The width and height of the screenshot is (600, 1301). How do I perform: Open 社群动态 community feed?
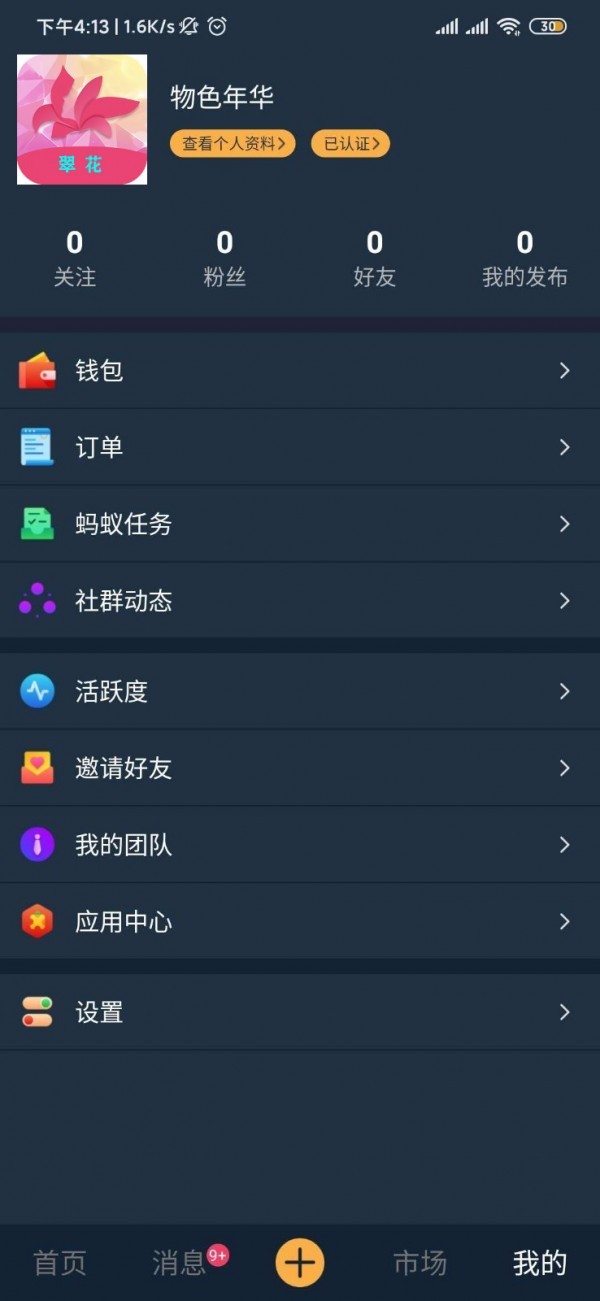pos(300,601)
